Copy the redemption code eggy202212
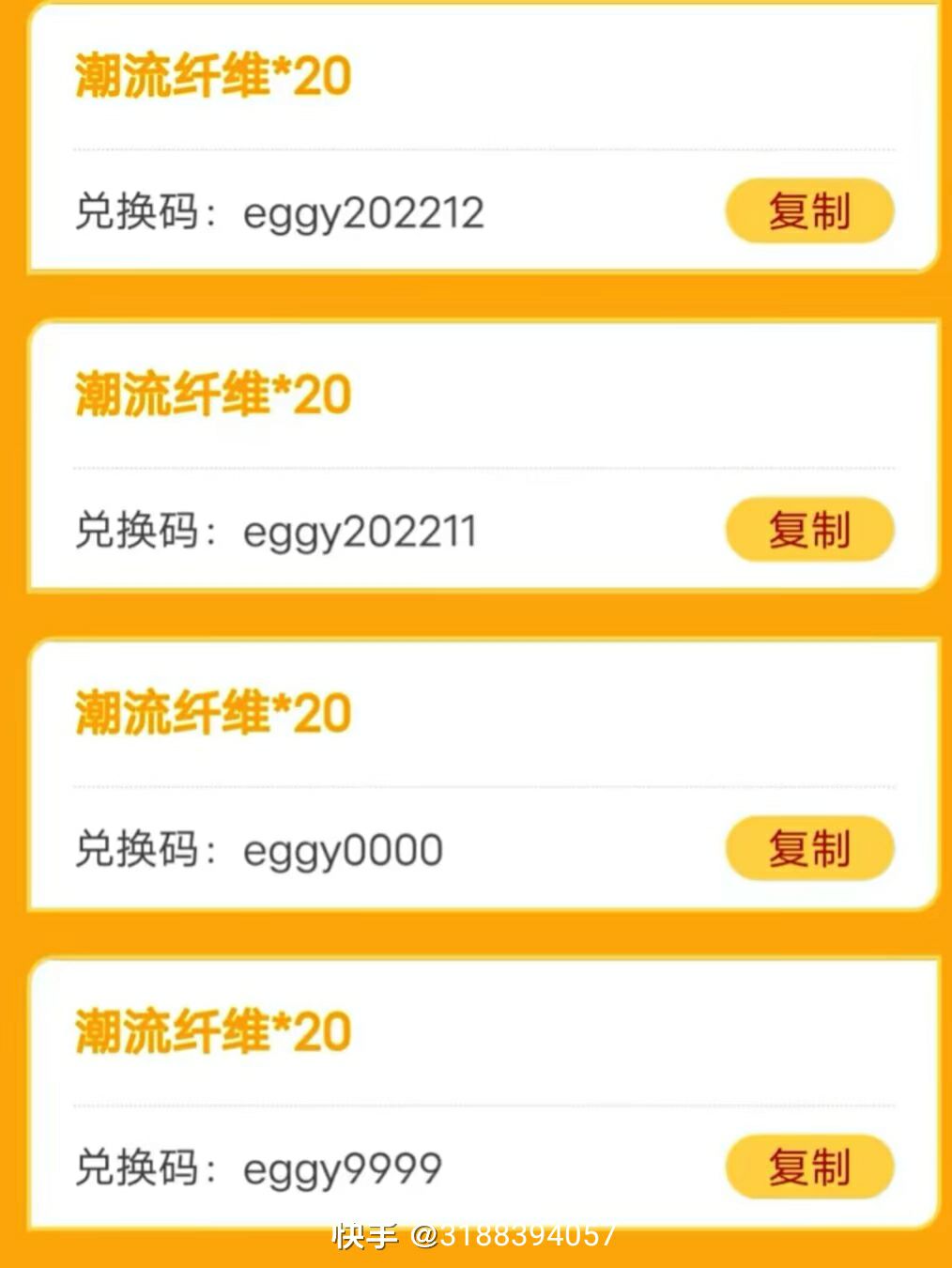This screenshot has height=1268, width=952. click(809, 211)
